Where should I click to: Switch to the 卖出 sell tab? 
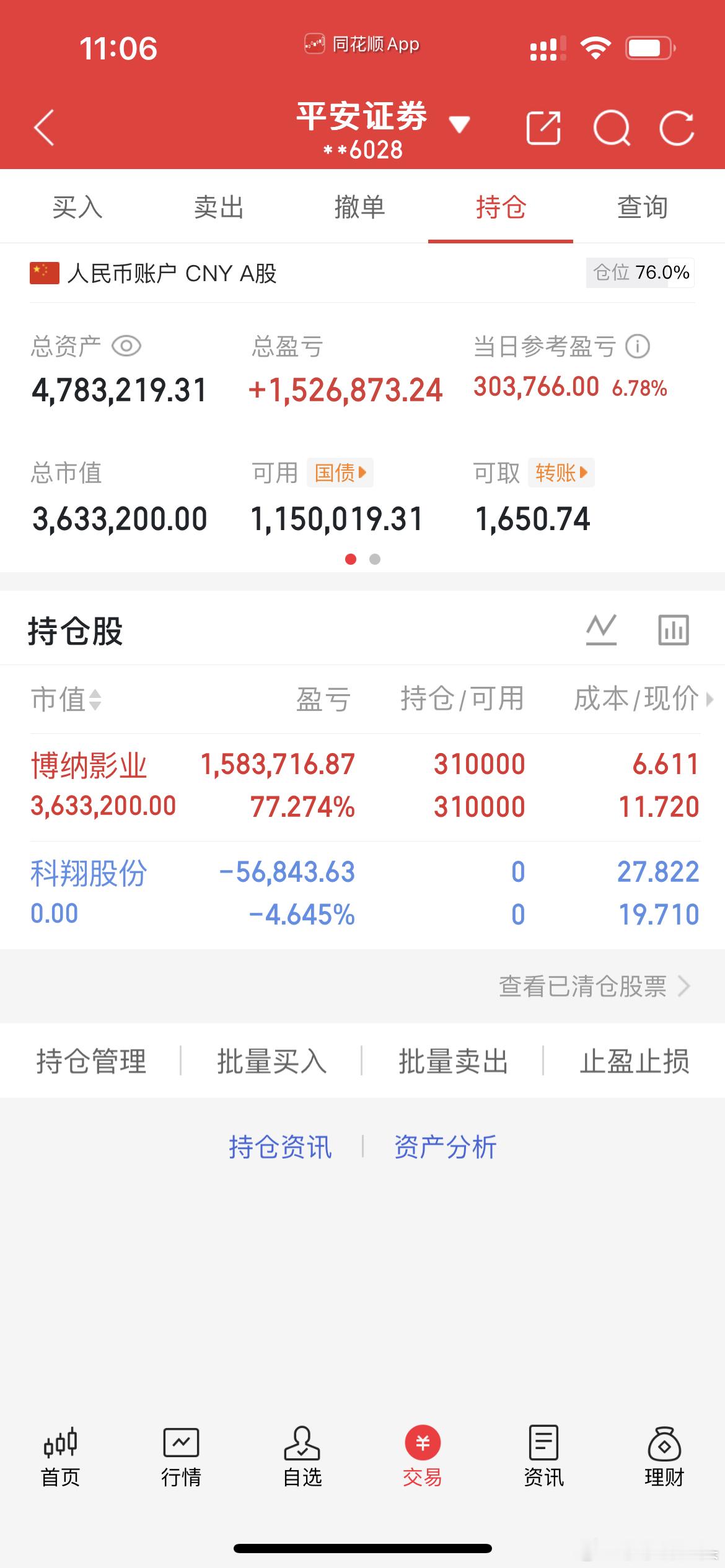click(x=217, y=208)
